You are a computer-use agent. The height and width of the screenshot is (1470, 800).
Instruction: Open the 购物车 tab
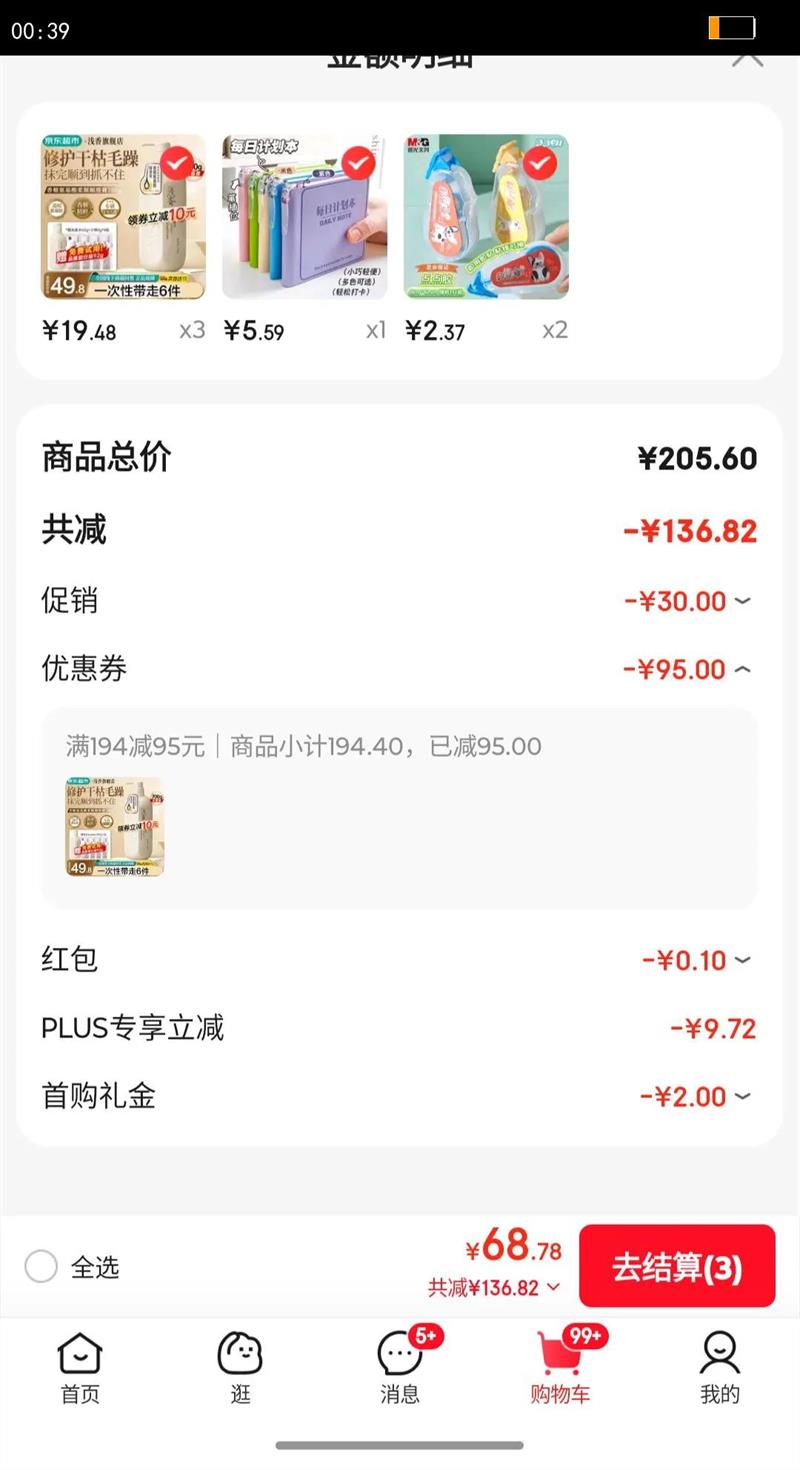click(x=560, y=1368)
